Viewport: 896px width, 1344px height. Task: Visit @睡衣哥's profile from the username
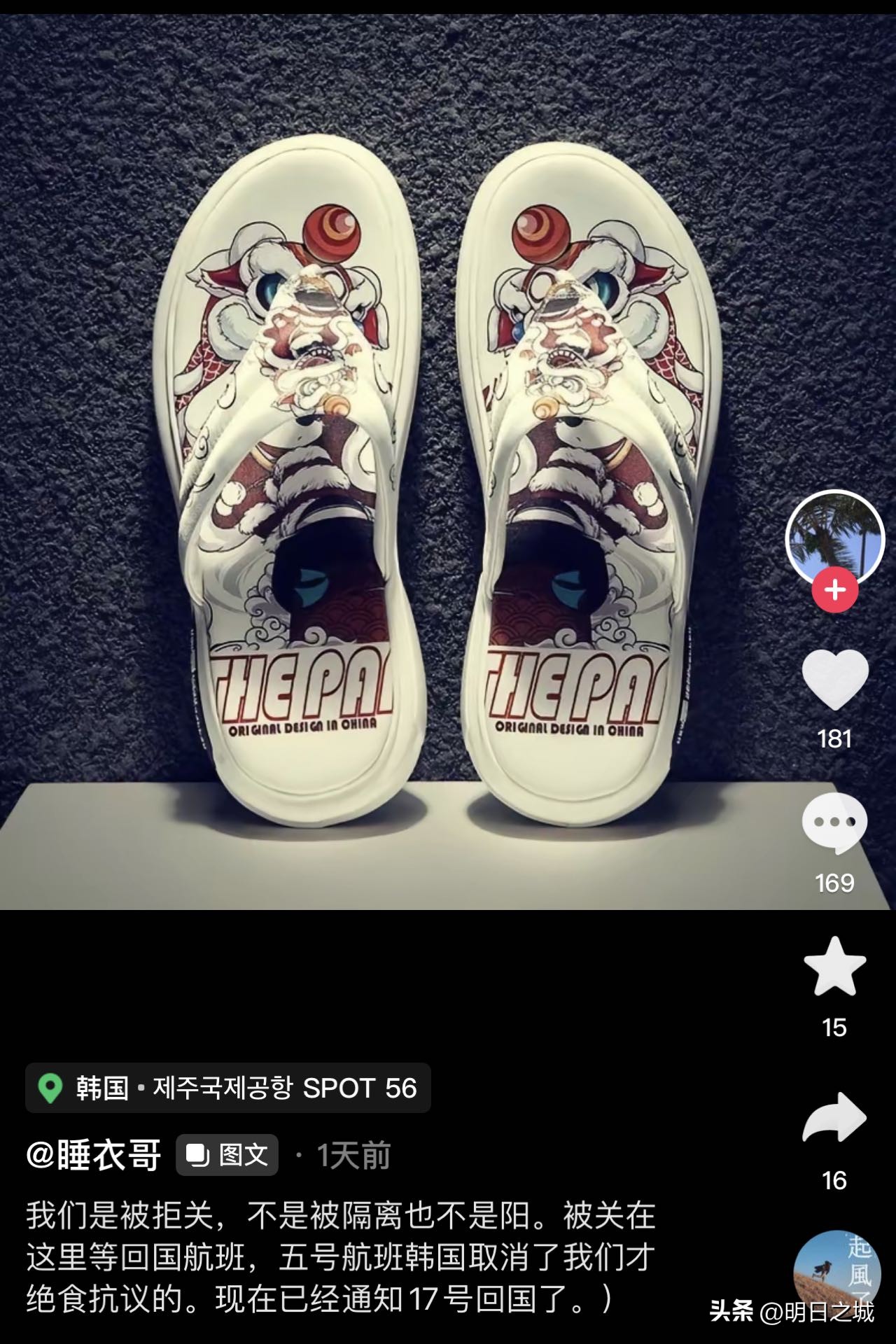tap(94, 1156)
